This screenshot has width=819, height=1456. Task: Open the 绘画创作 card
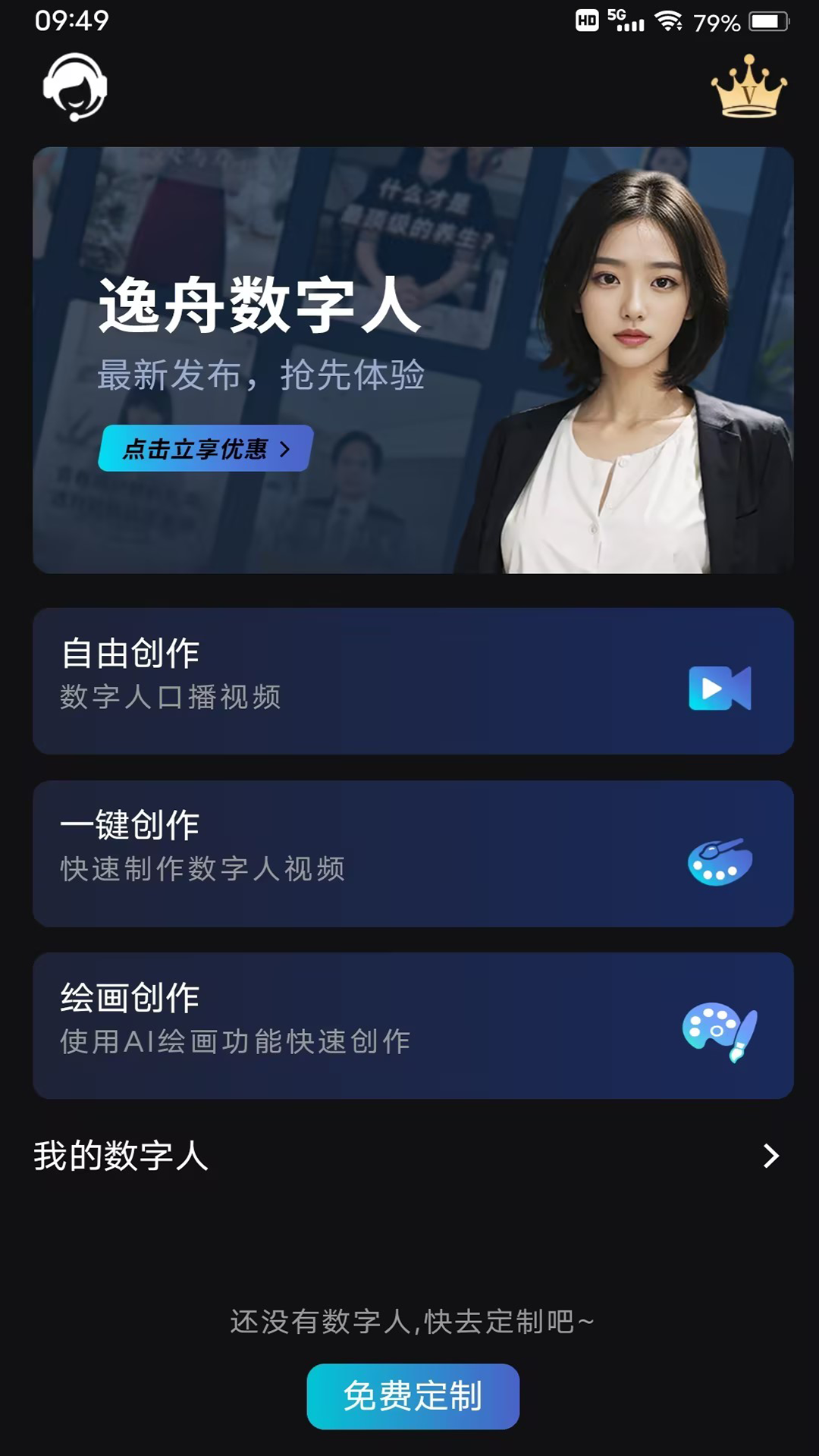point(413,1025)
